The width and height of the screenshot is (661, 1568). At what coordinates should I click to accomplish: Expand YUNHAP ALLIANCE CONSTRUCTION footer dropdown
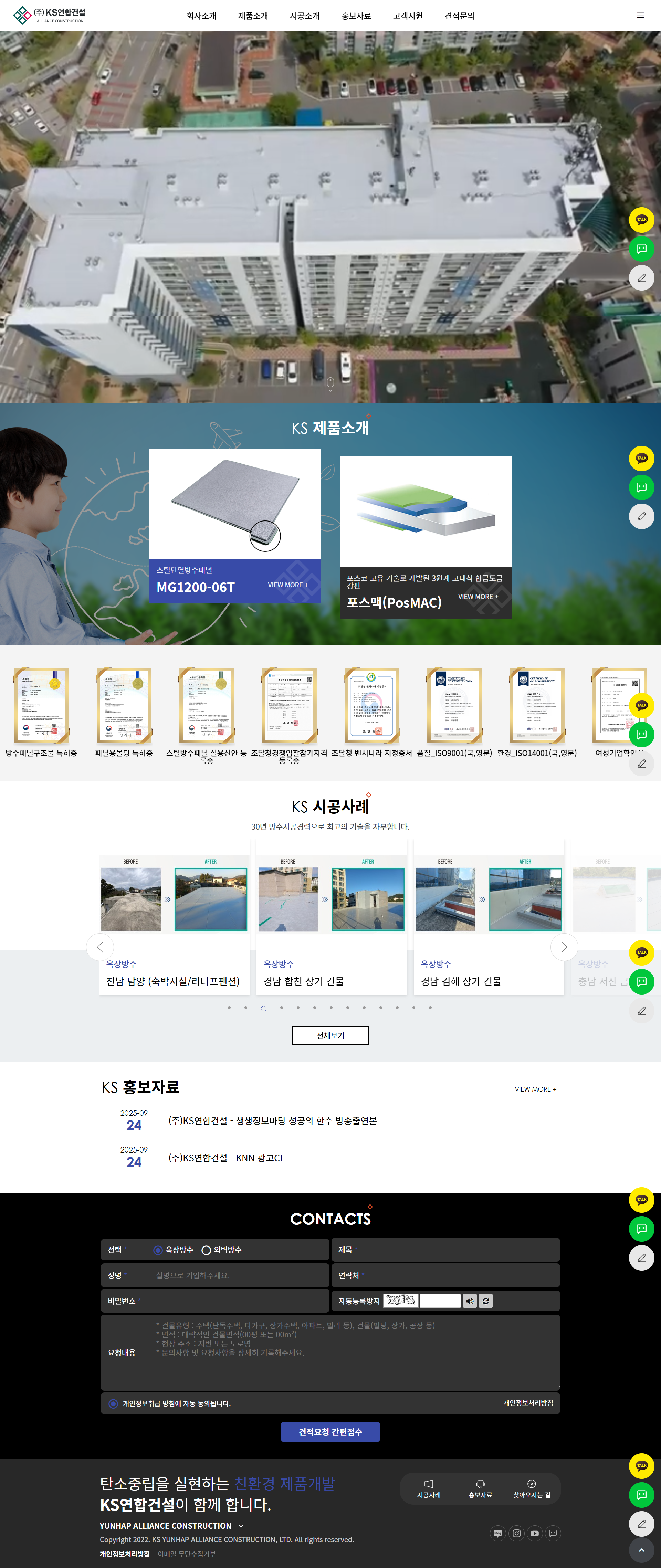click(x=241, y=1526)
